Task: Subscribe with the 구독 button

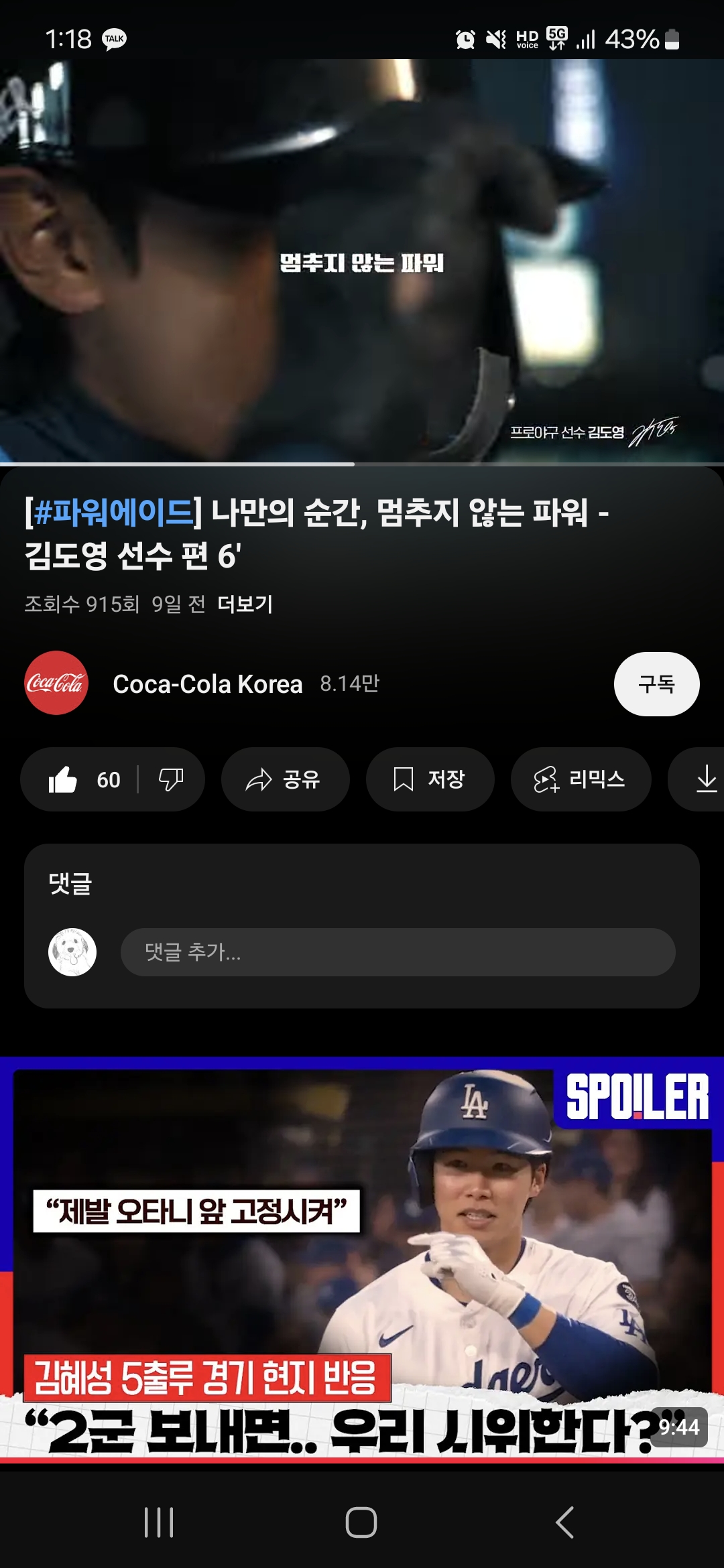Action: [x=656, y=683]
